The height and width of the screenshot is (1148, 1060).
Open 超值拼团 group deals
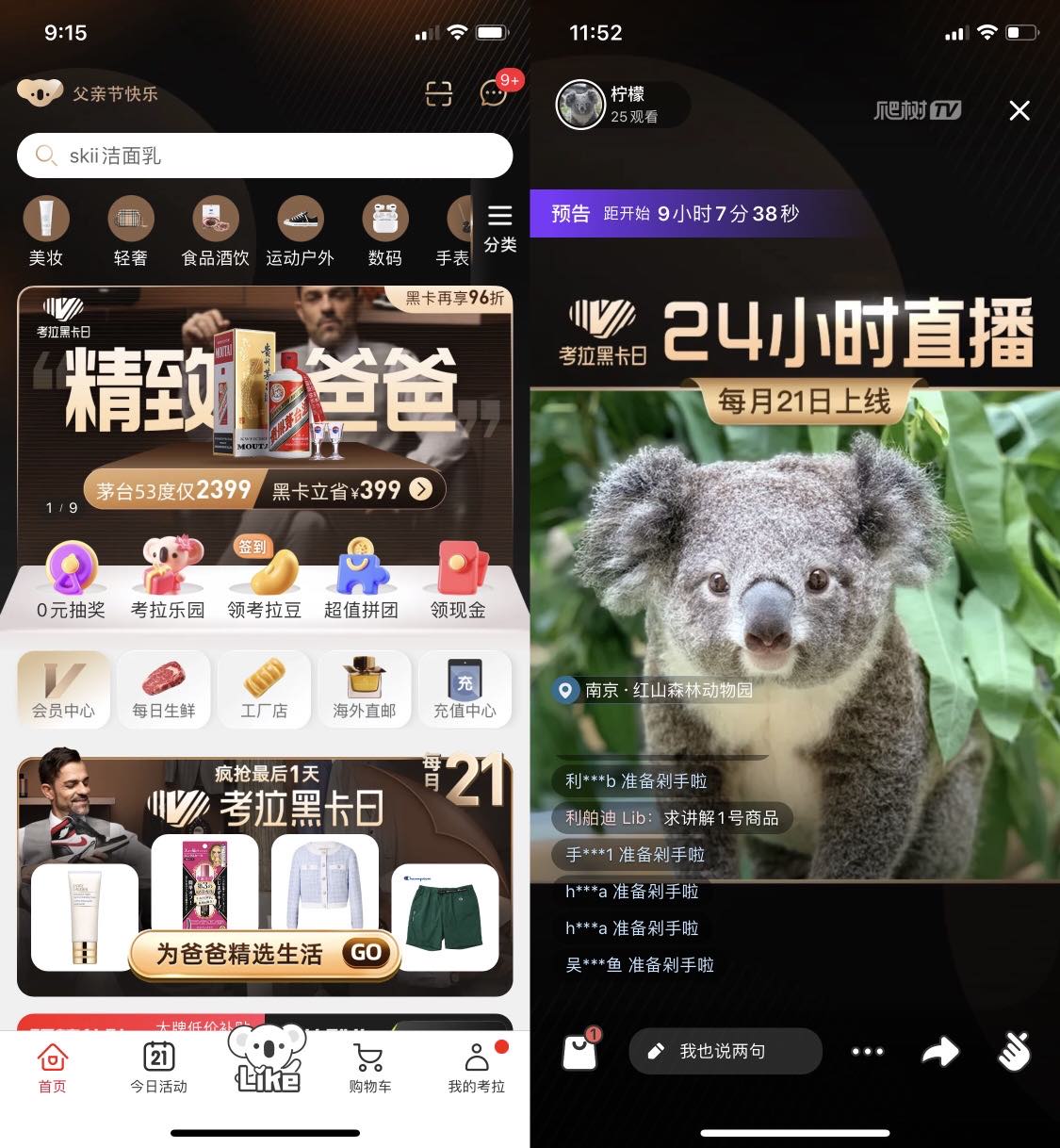pyautogui.click(x=361, y=580)
